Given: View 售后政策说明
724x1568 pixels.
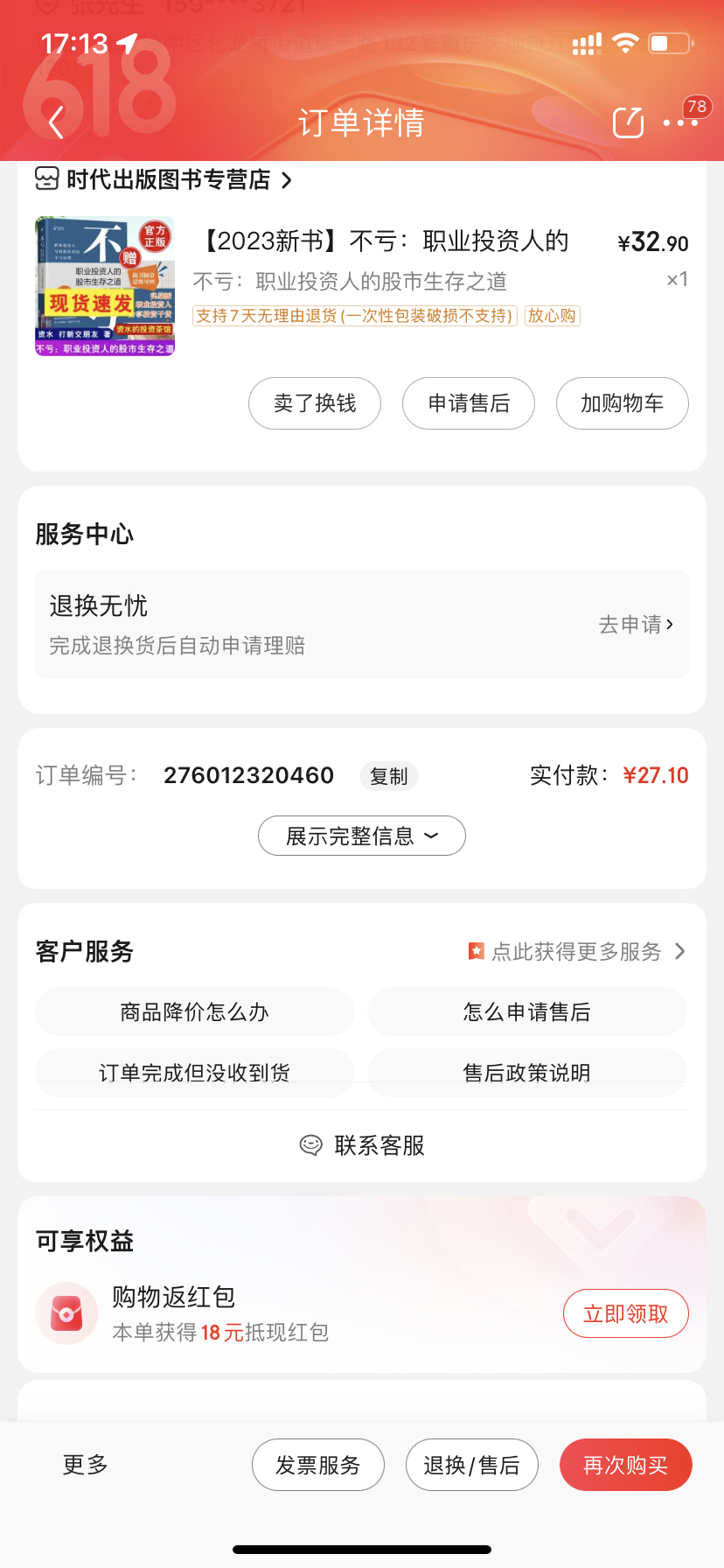Looking at the screenshot, I should pyautogui.click(x=526, y=1074).
